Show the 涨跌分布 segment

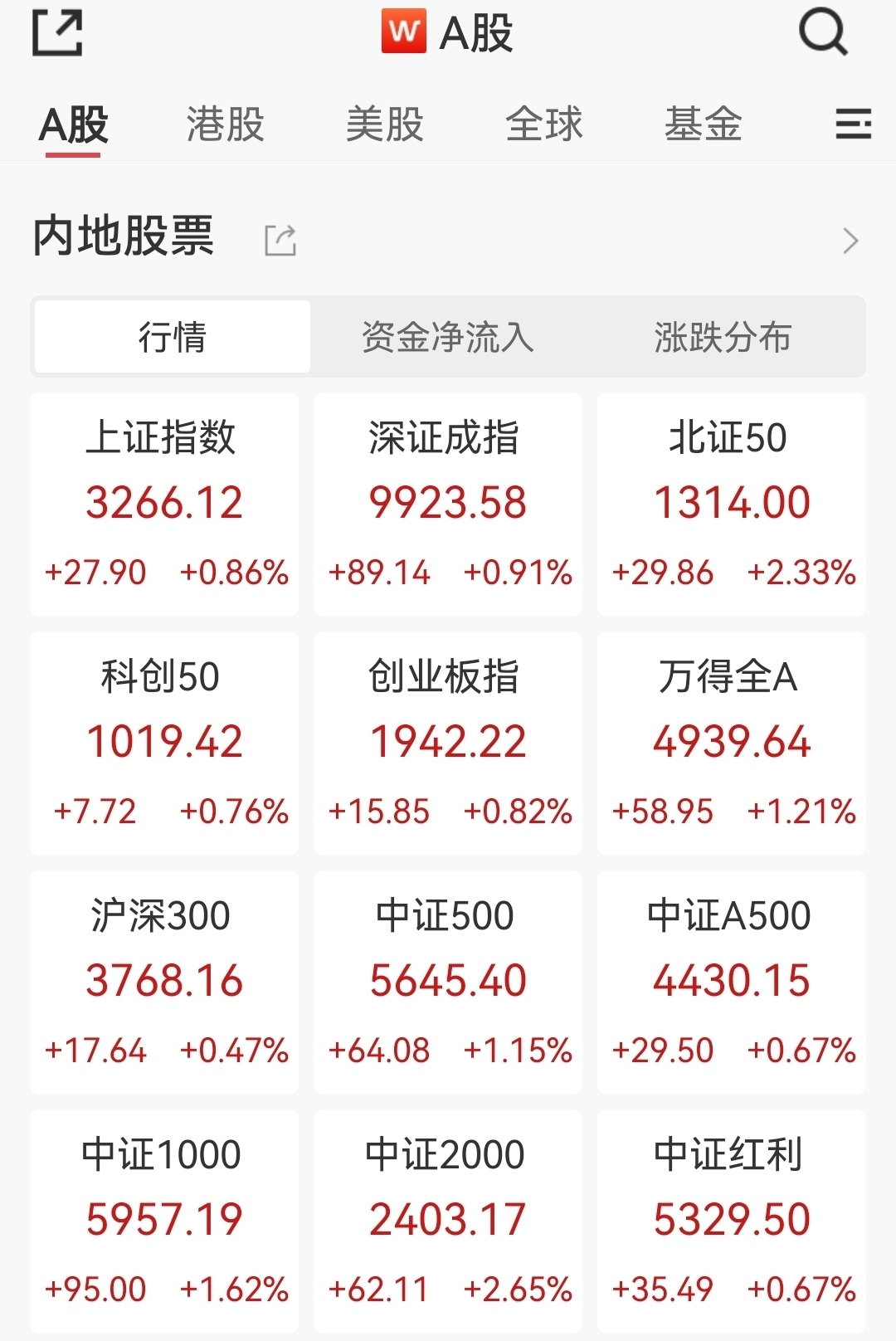click(x=723, y=337)
